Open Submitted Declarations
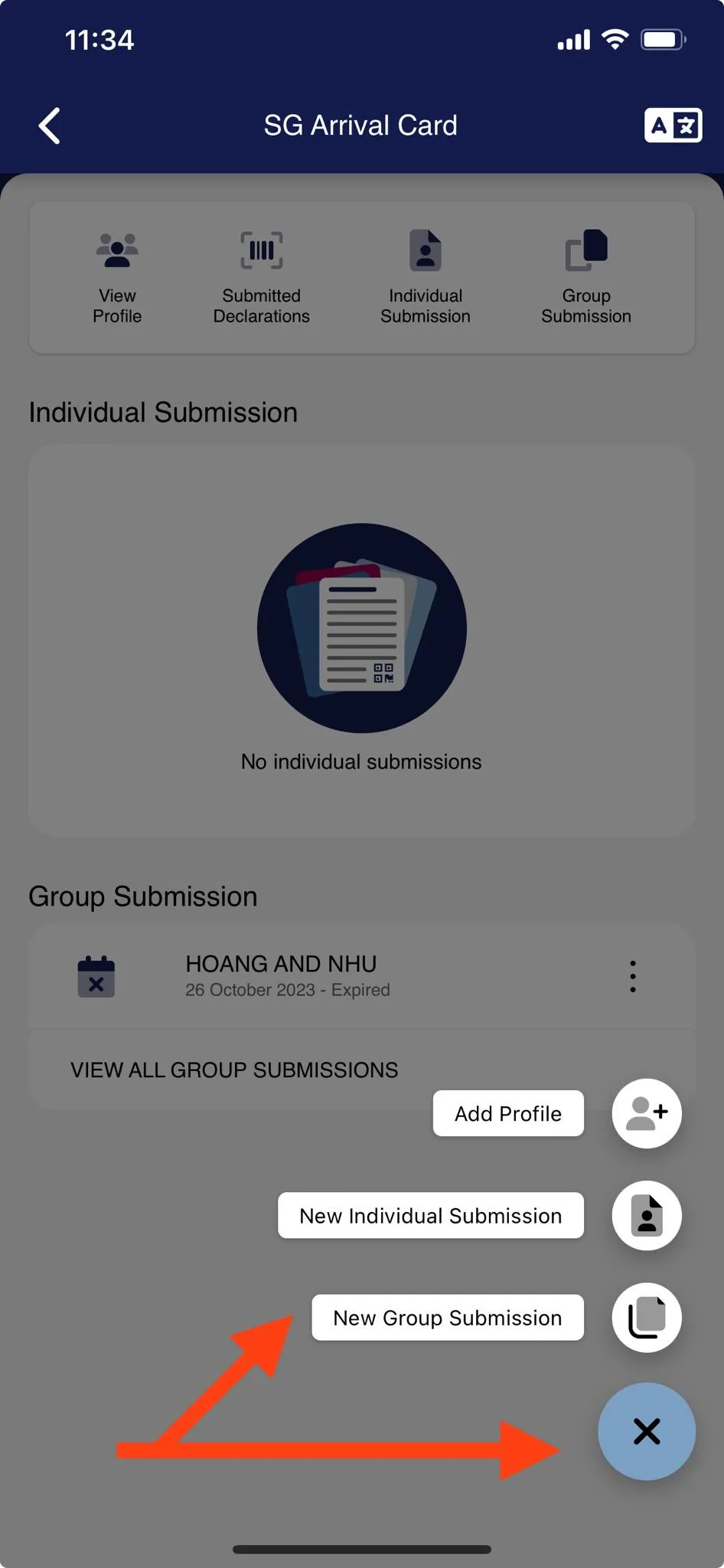This screenshot has width=724, height=1568. pos(261,277)
